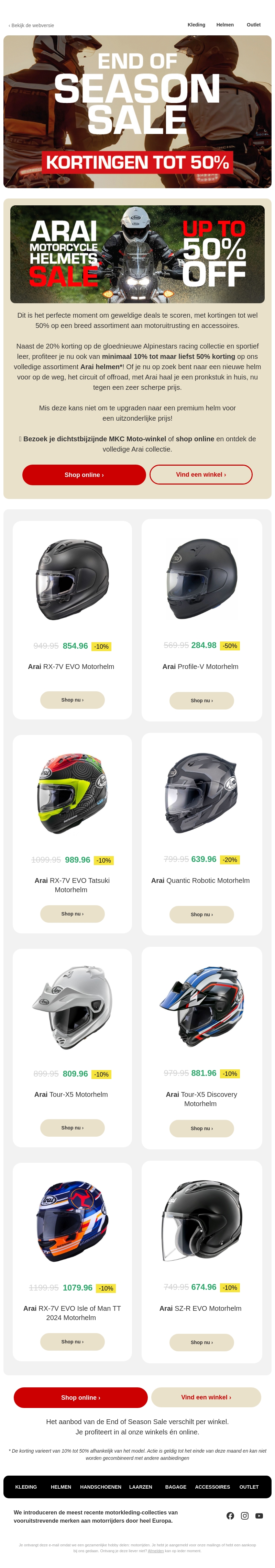Open the Accessoires footer link
This screenshot has width=275, height=1568.
click(x=212, y=1486)
